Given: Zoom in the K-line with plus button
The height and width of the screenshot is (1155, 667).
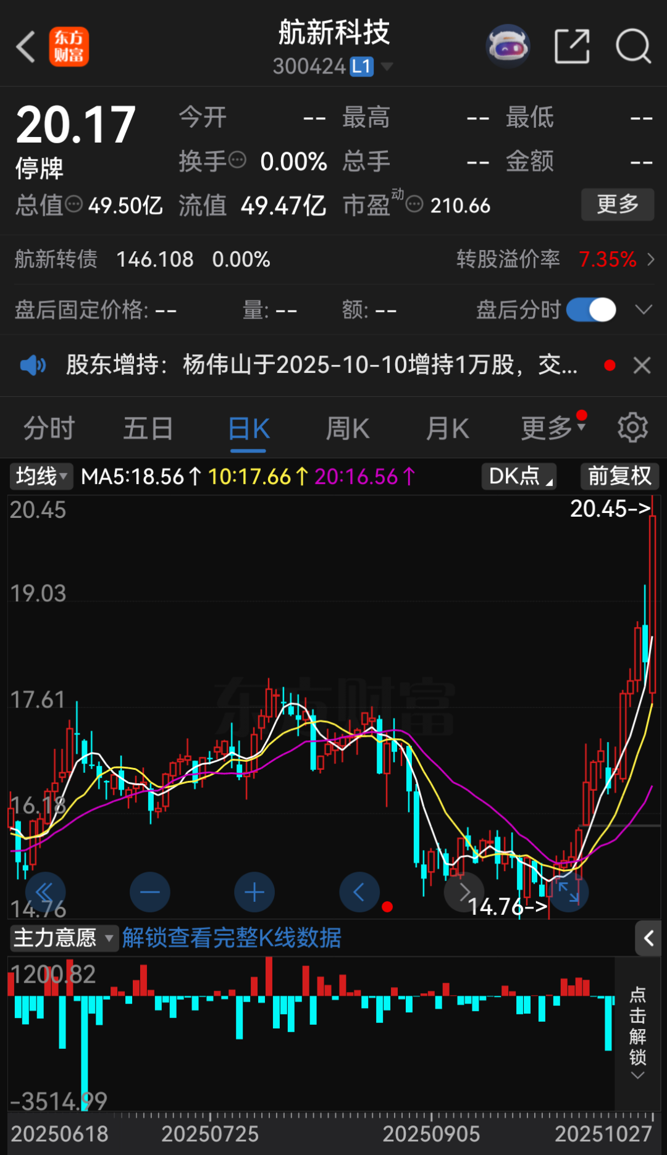Looking at the screenshot, I should click(x=254, y=891).
